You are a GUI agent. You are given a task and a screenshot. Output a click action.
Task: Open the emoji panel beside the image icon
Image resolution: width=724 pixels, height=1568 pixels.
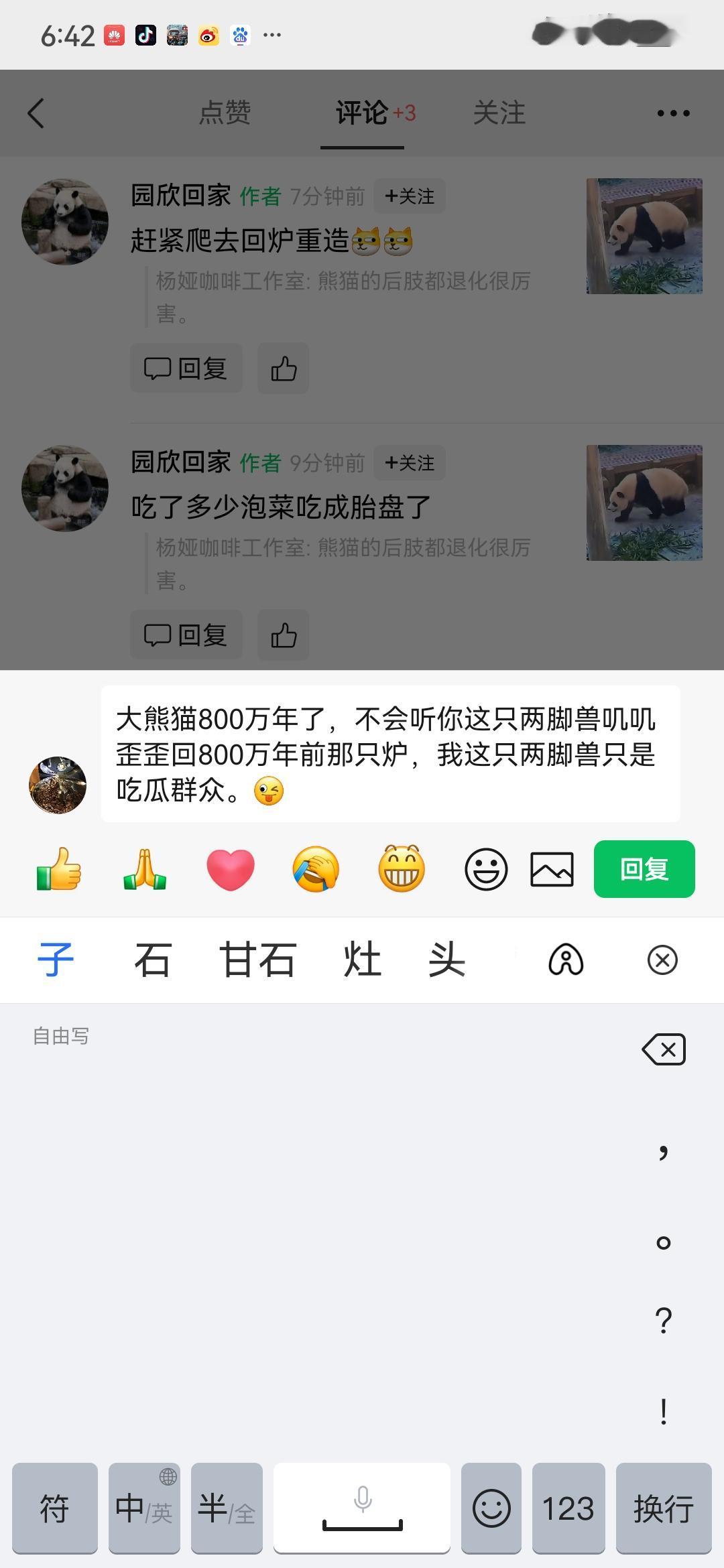(485, 869)
